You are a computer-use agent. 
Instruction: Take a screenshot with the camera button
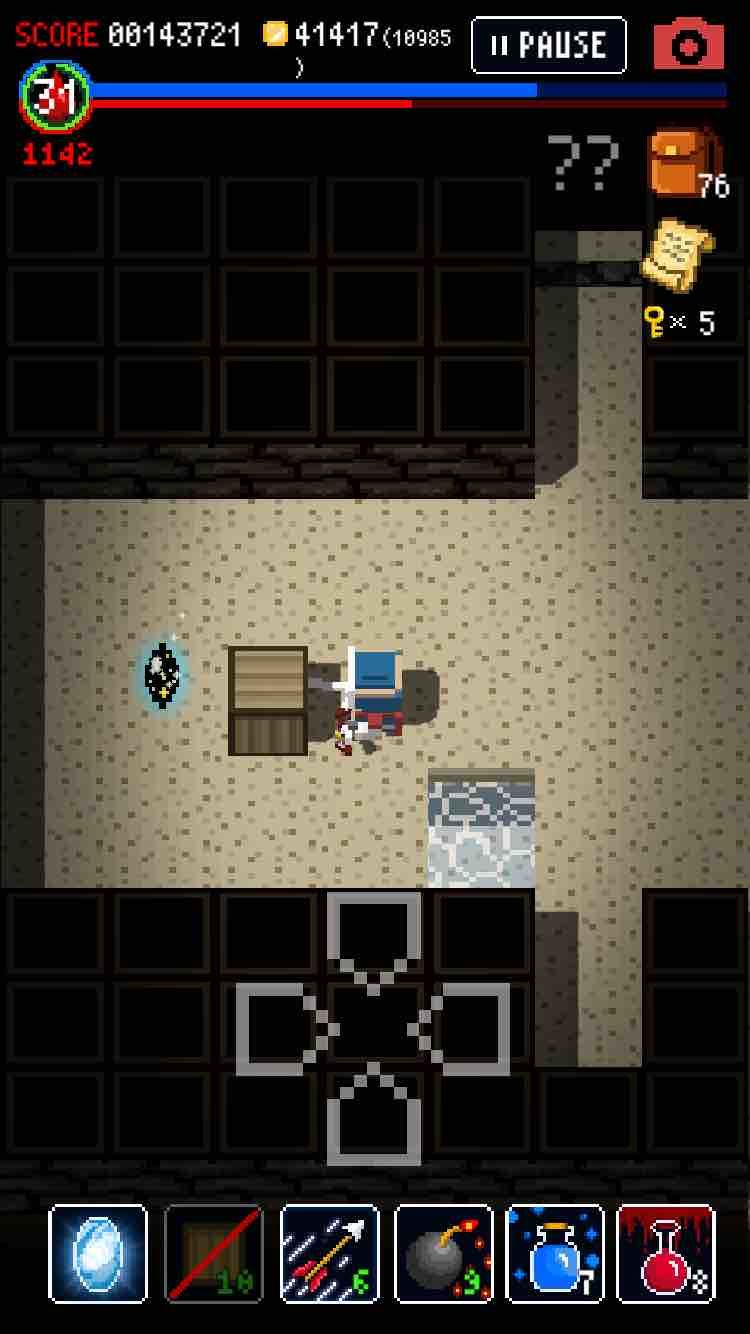(x=690, y=44)
